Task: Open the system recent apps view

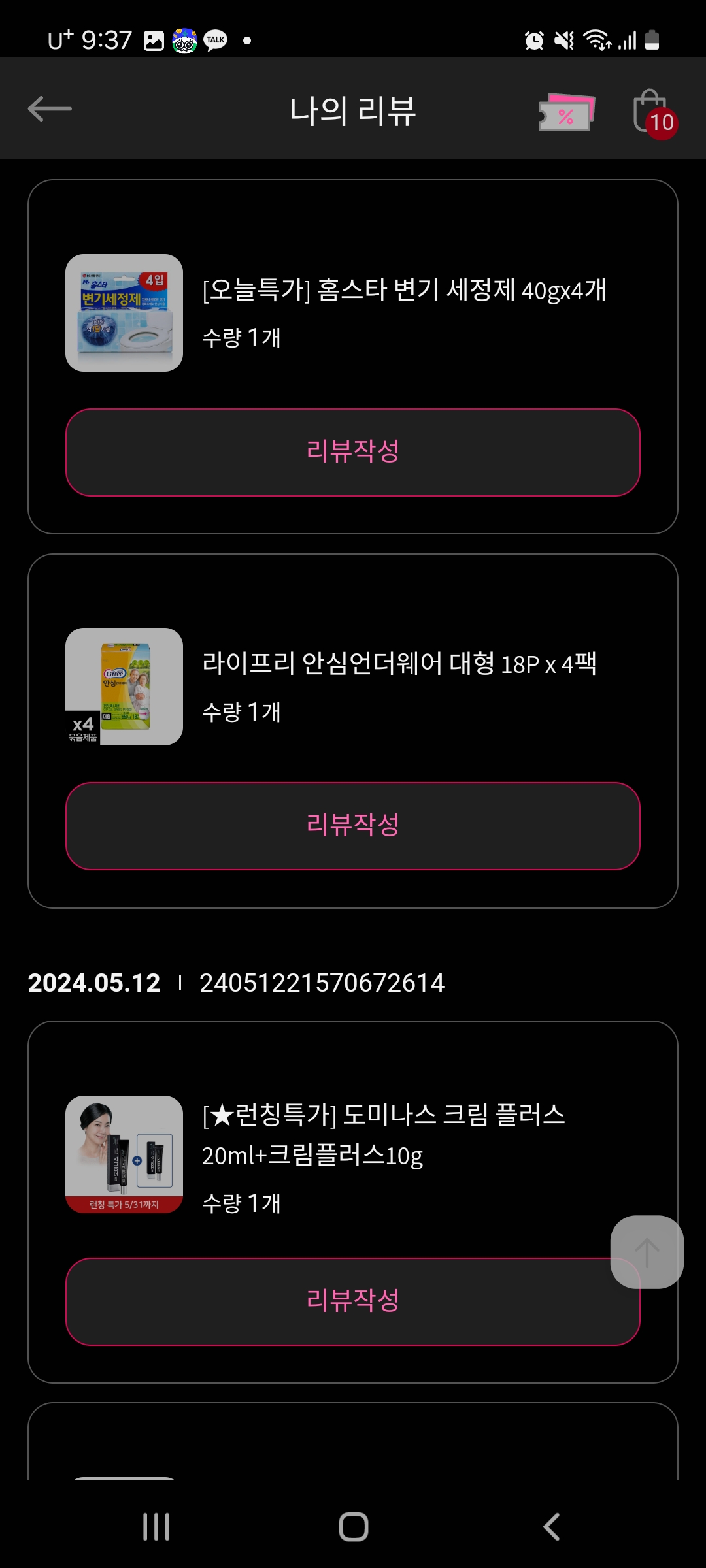Action: point(156,1527)
